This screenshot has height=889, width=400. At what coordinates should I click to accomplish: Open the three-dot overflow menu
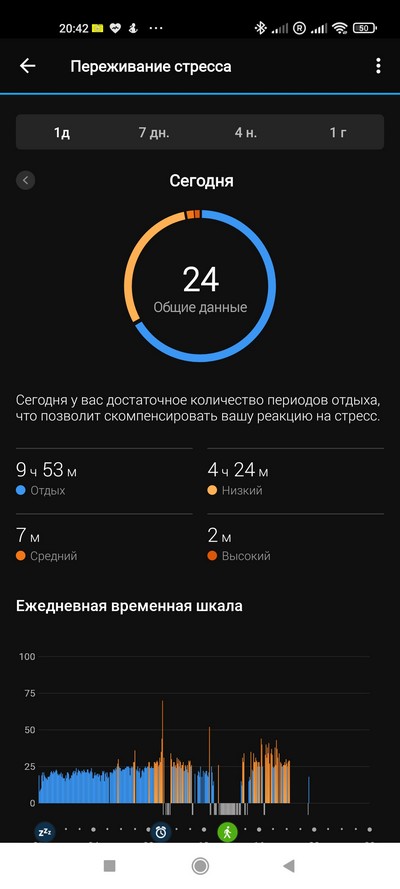378,66
